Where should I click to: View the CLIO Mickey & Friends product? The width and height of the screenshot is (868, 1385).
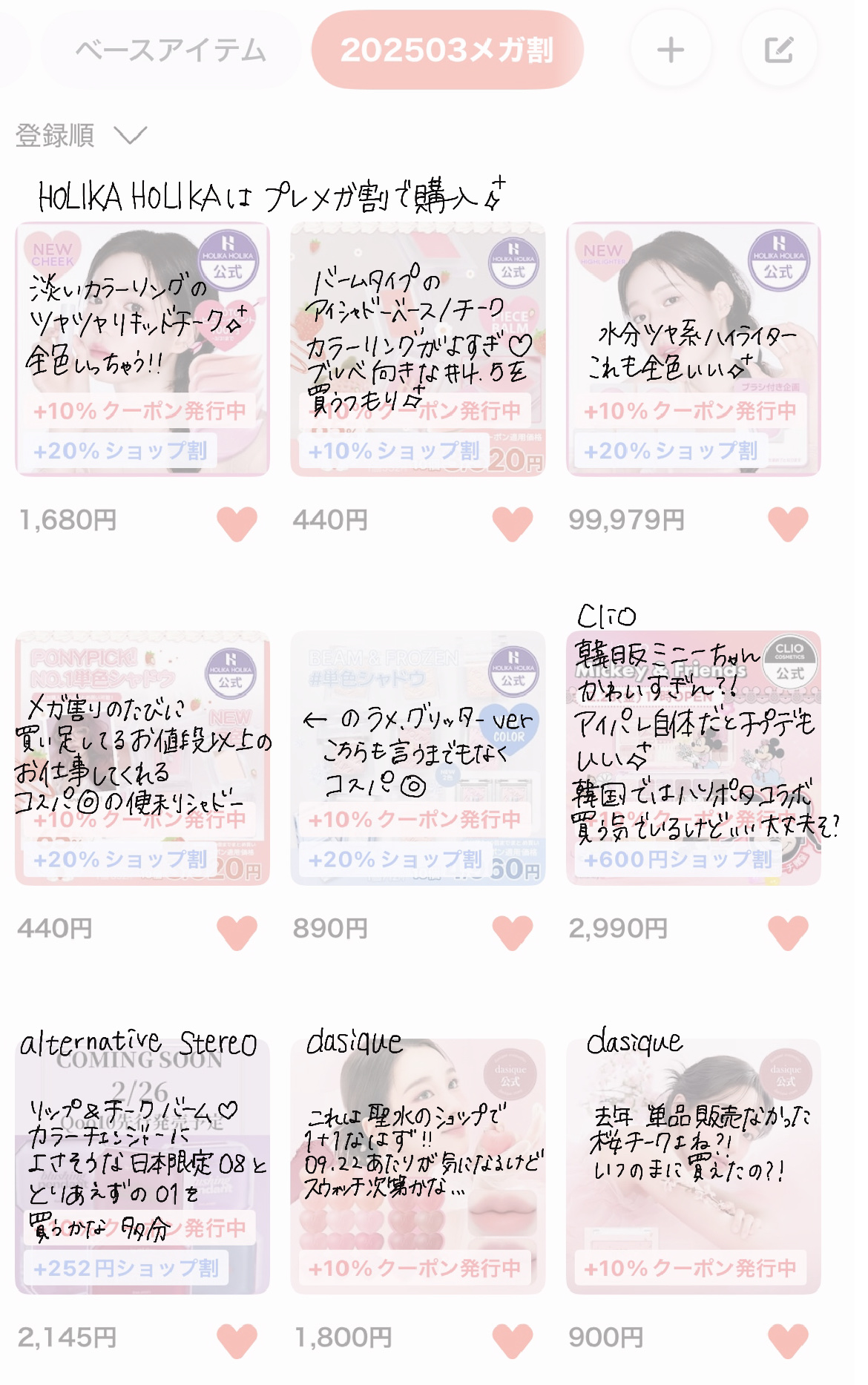coord(693,757)
